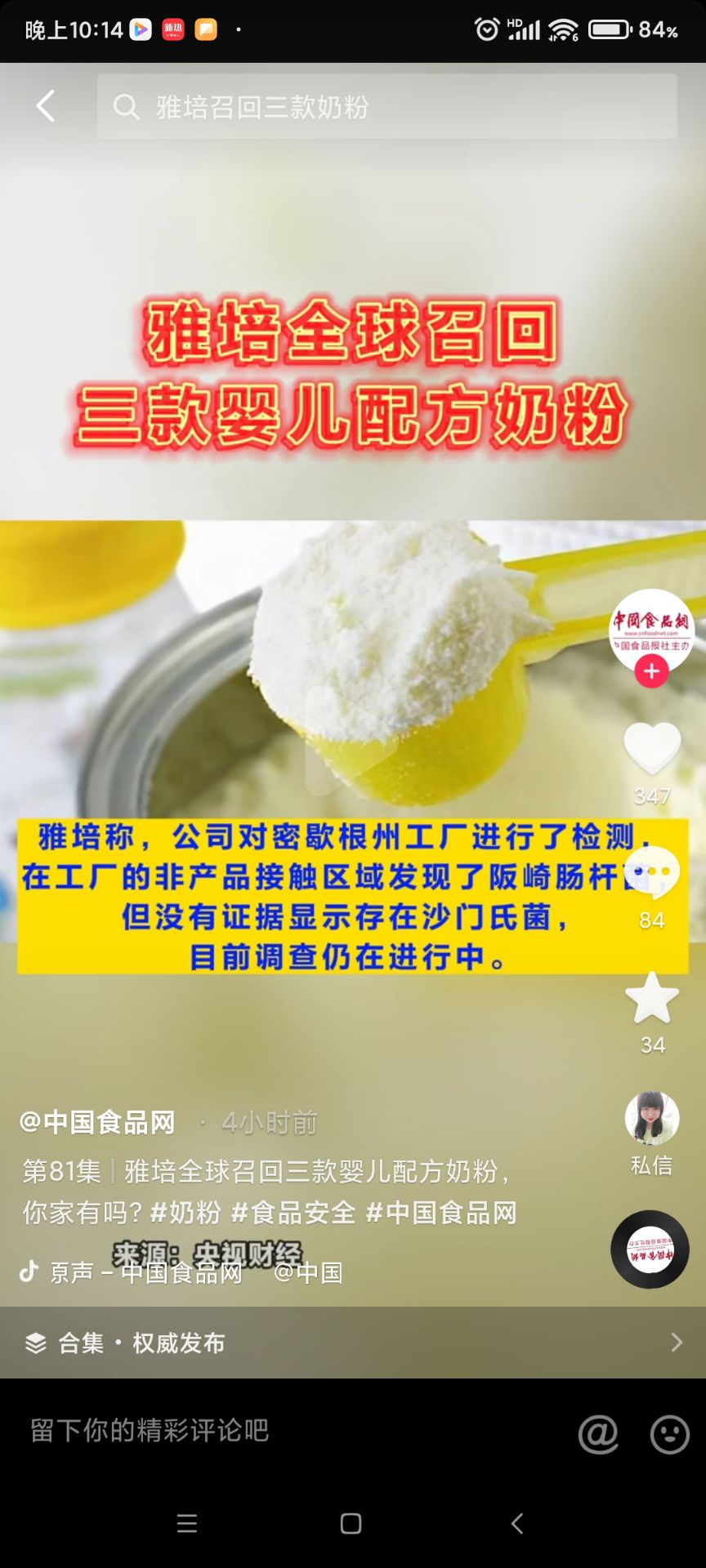
Task: Mention someone with the @ icon
Action: point(598,1434)
